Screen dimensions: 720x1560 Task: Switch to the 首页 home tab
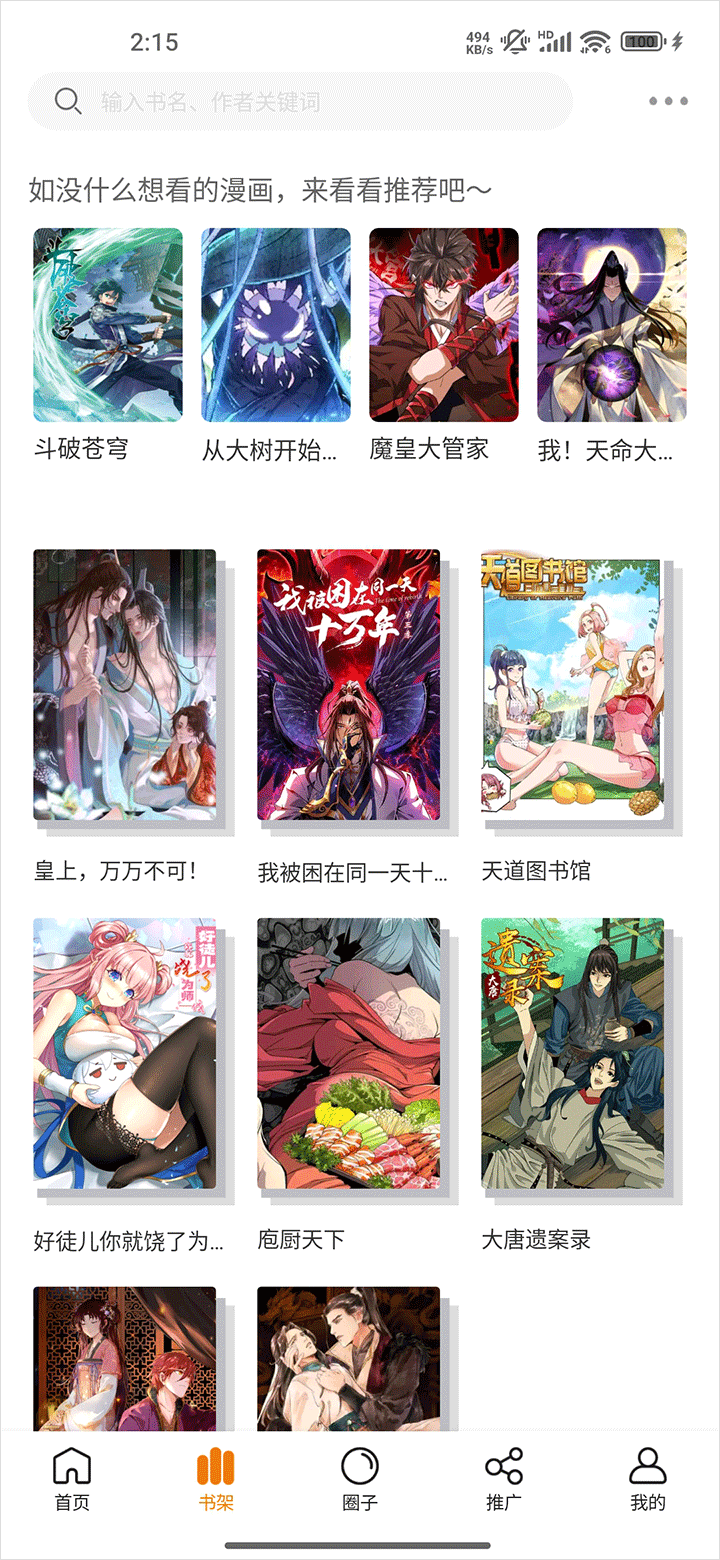coord(72,1479)
